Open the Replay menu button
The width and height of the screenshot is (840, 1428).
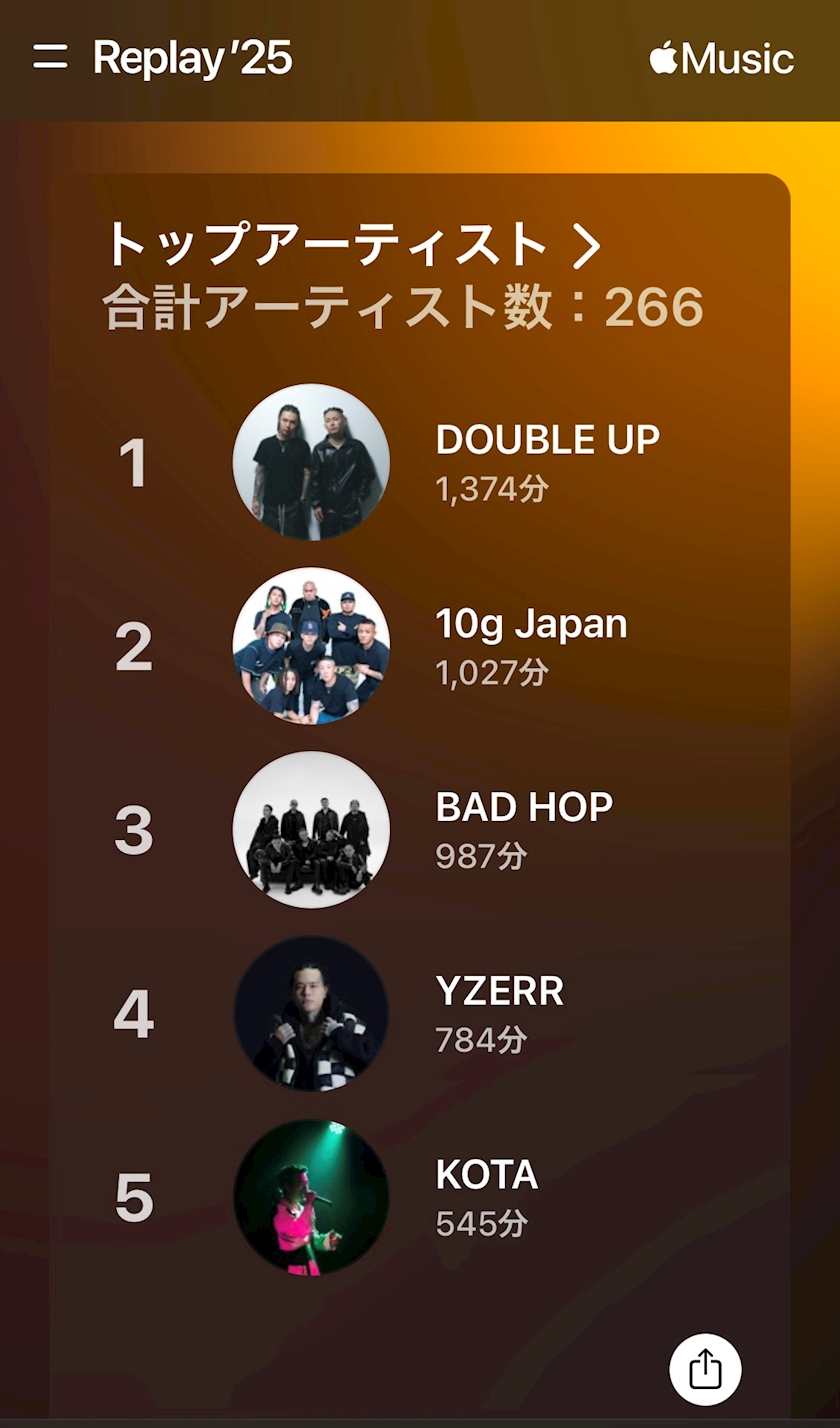pos(50,57)
